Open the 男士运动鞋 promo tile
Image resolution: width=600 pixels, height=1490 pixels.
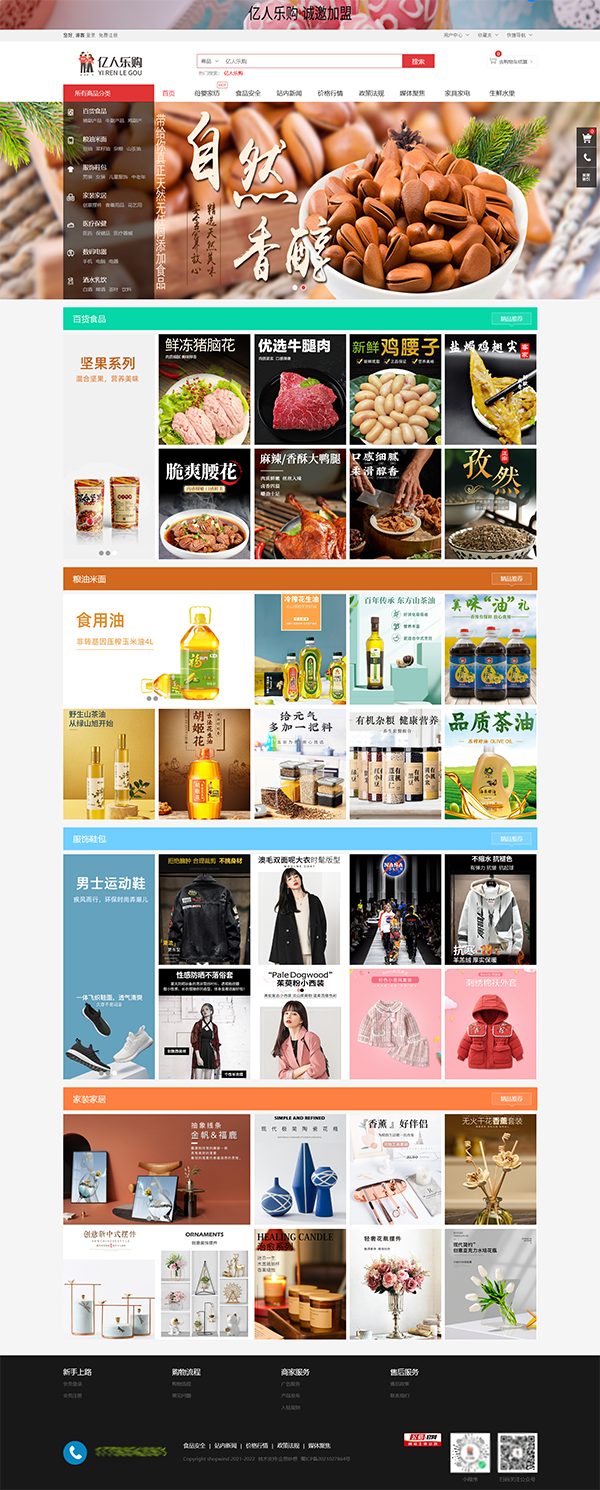[x=109, y=966]
